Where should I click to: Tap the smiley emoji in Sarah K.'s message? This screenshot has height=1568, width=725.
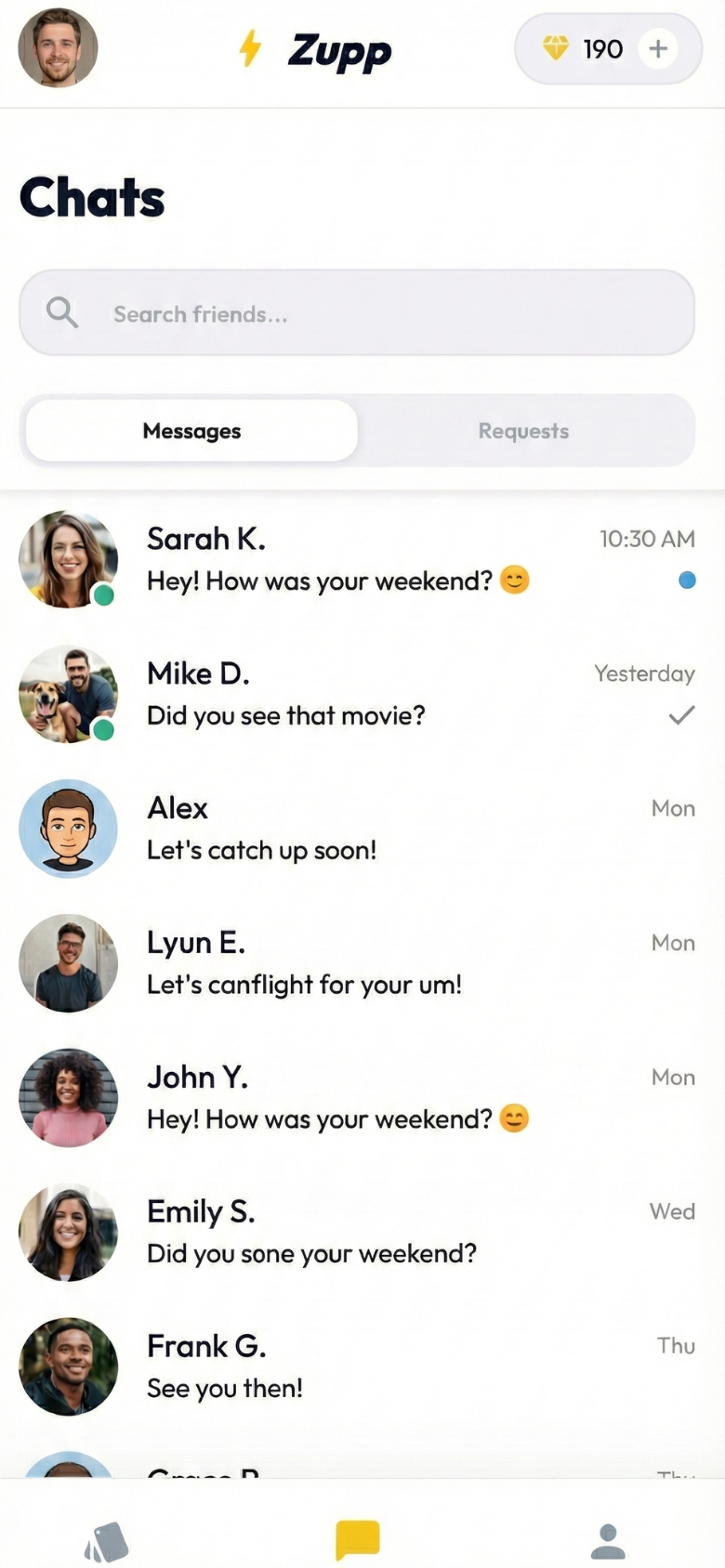(513, 580)
